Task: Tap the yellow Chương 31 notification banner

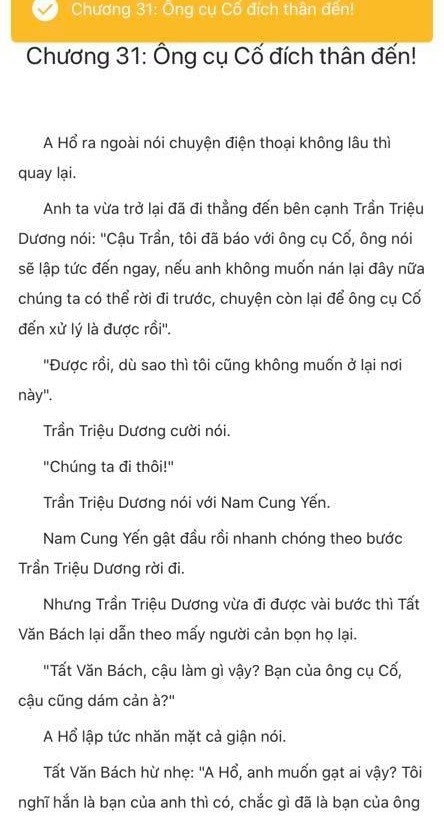Action: (x=222, y=19)
